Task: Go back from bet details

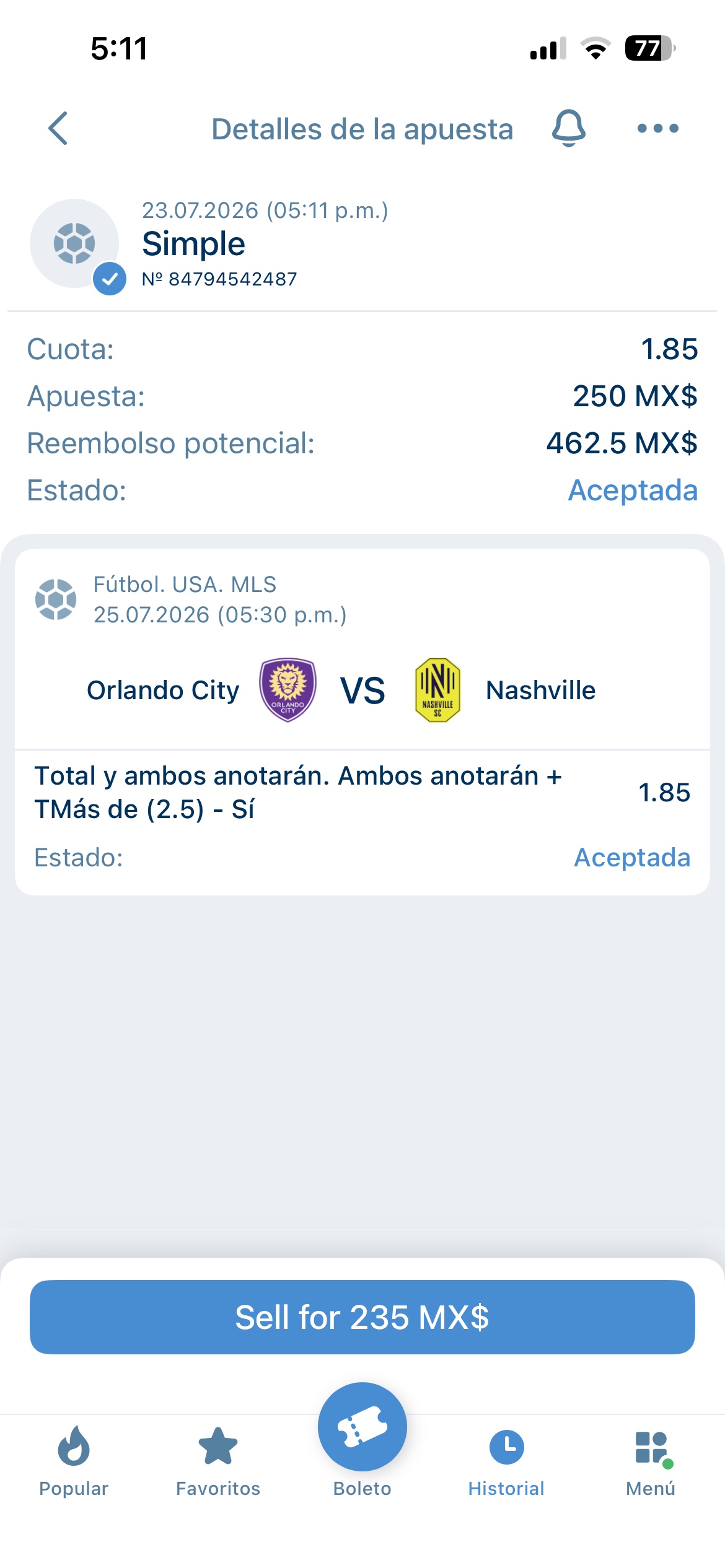Action: point(58,129)
